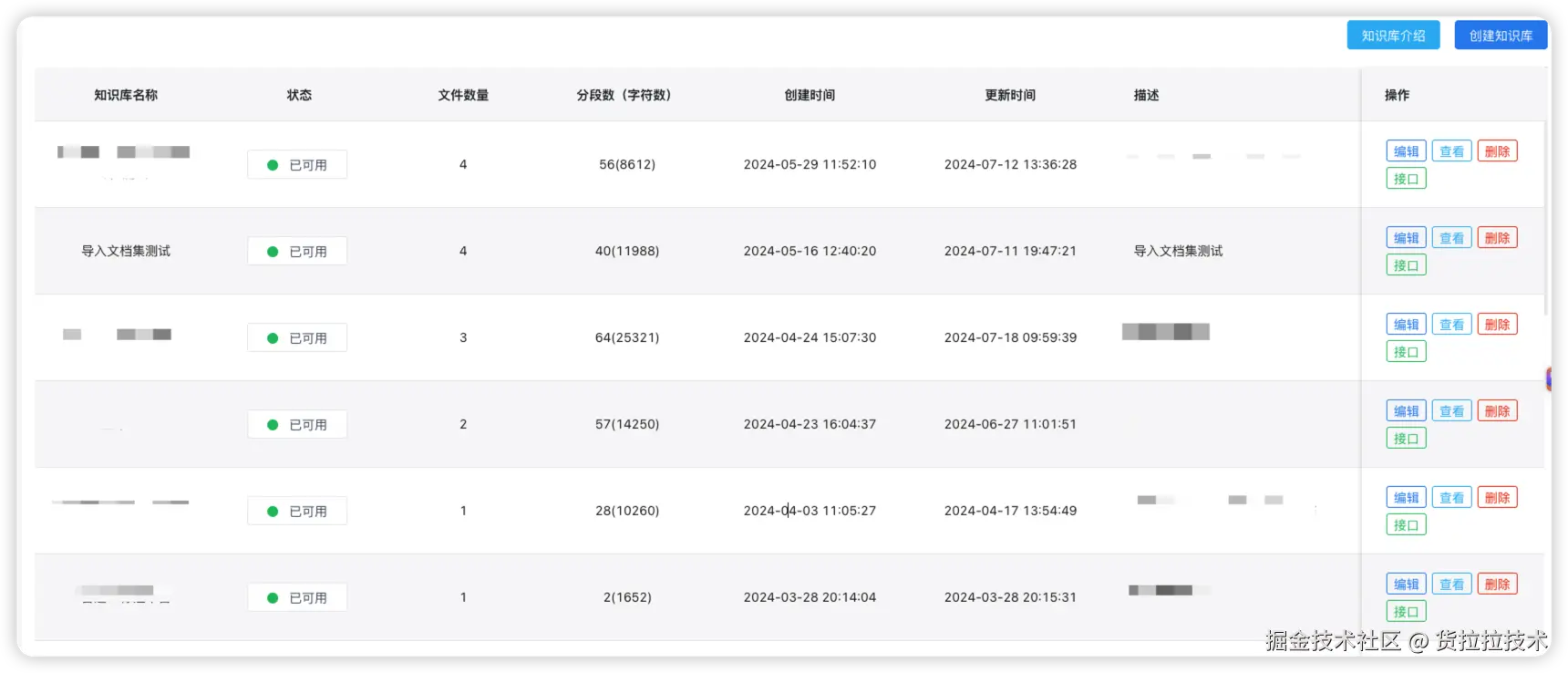Edit the knowledge base created 2024-03-28
1568x673 pixels.
pyautogui.click(x=1406, y=585)
